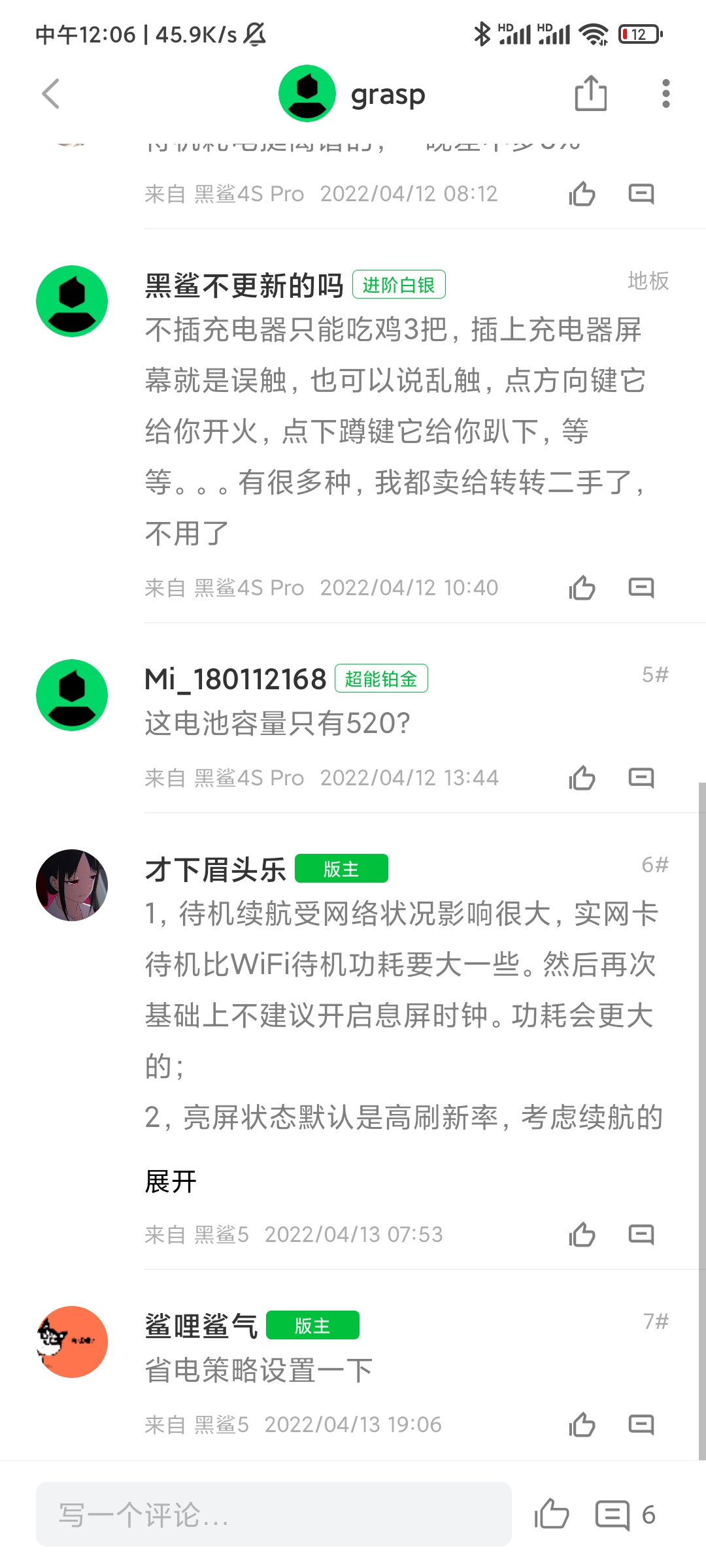Share this post using the share icon
This screenshot has width=706, height=1568.
(590, 93)
